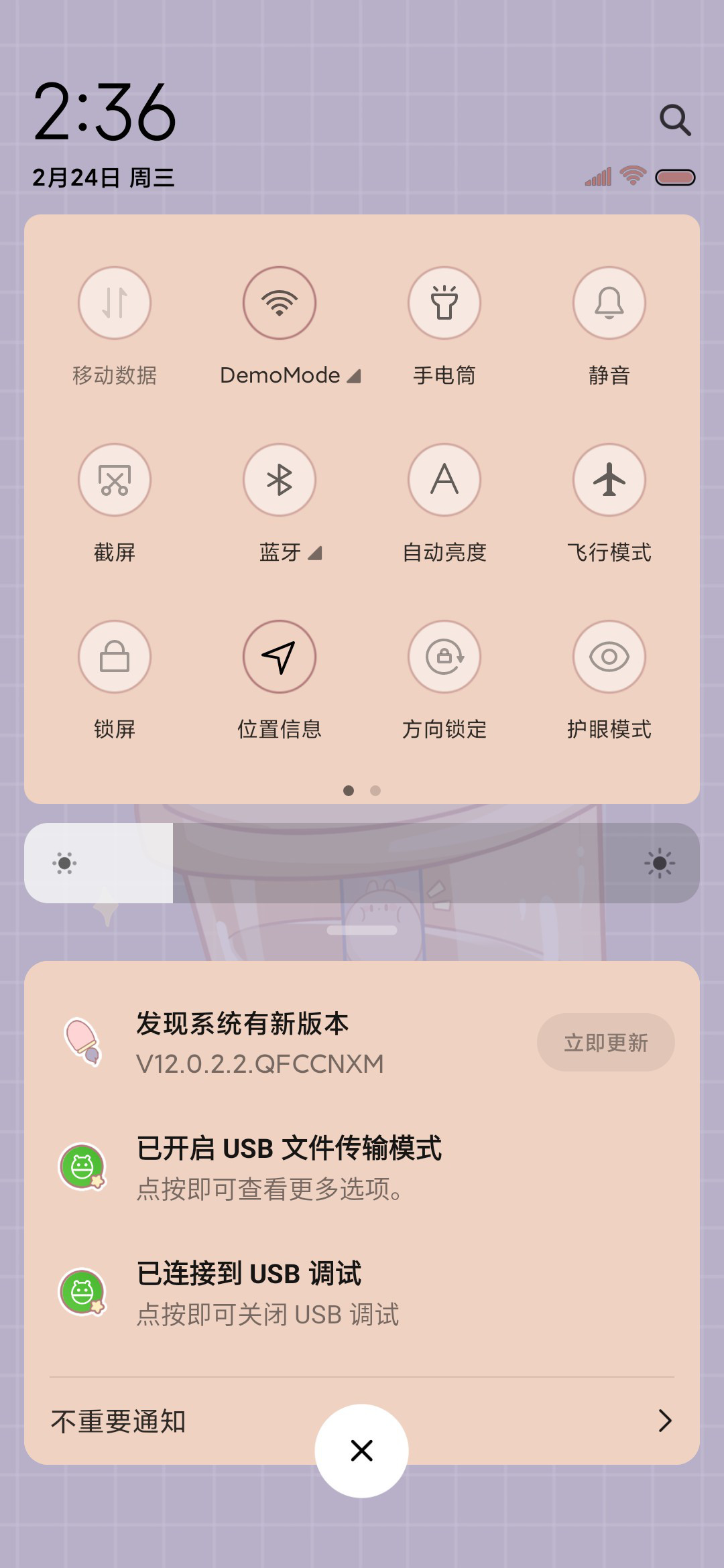Enable airplane mode (飞行模式)
This screenshot has height=1568, width=724.
tap(609, 480)
